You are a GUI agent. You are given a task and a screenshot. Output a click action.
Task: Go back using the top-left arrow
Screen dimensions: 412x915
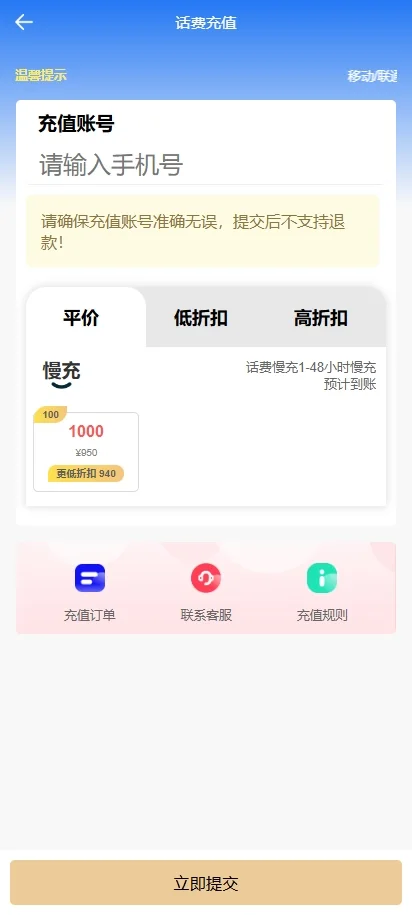coord(24,22)
